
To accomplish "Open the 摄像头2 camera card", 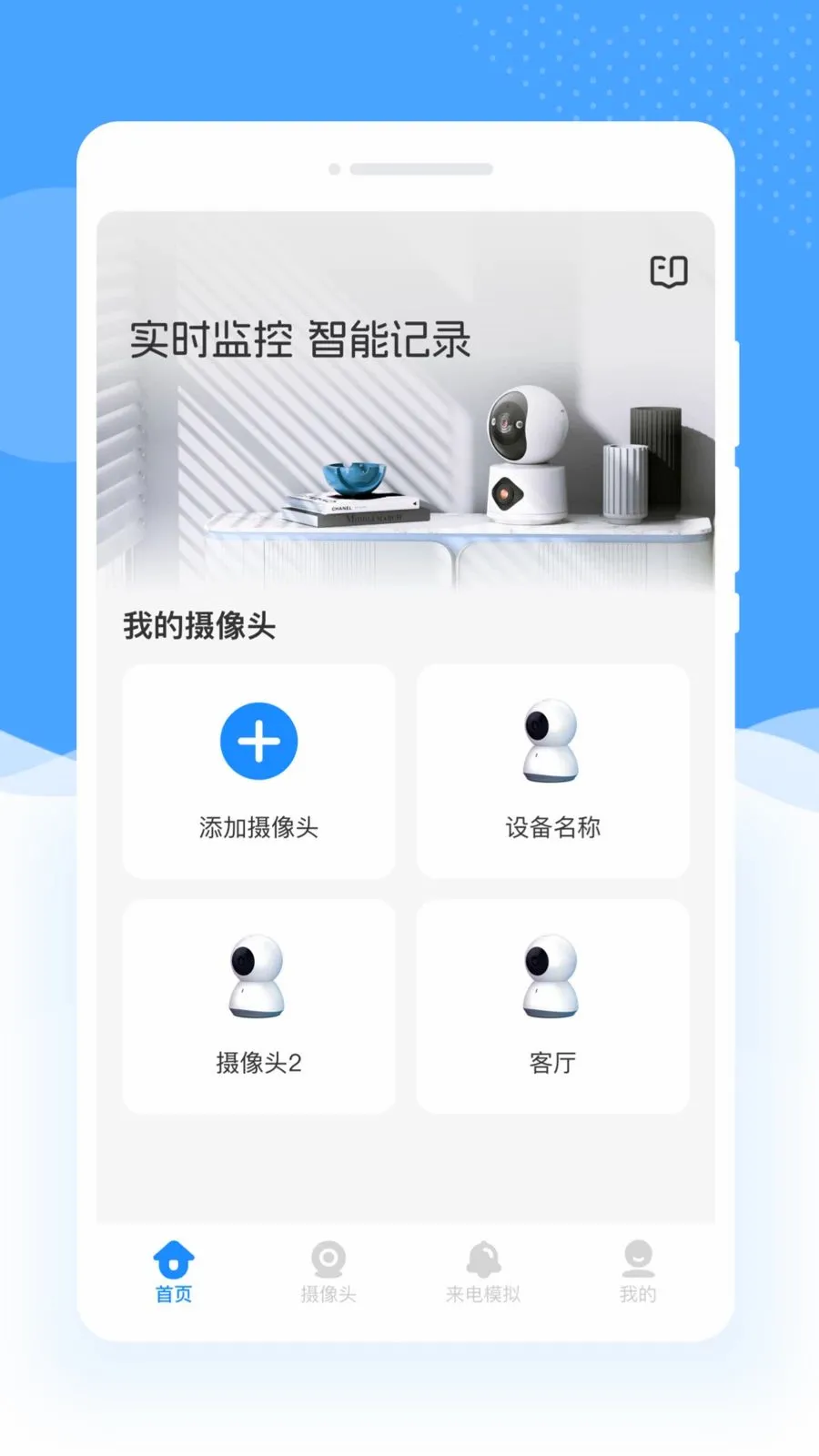I will [258, 1006].
